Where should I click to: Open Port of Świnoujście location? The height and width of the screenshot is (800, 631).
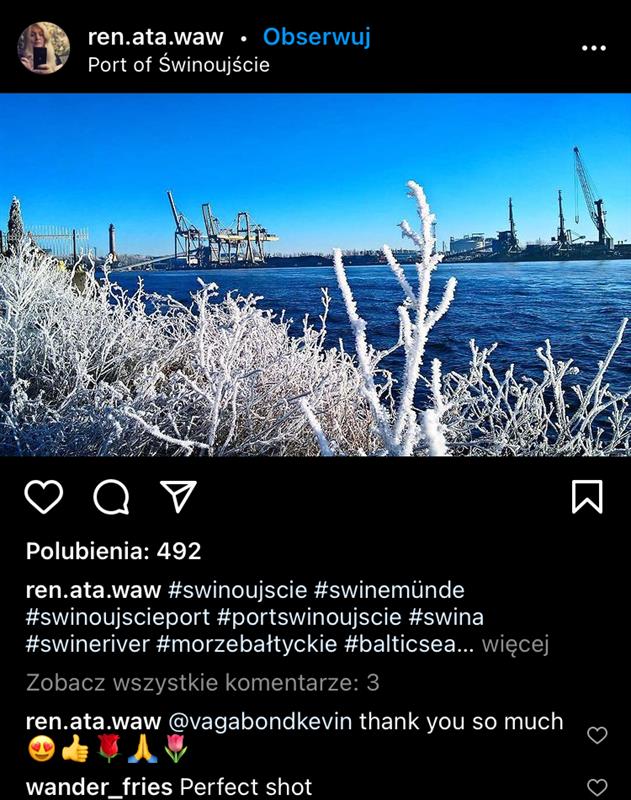179,65
